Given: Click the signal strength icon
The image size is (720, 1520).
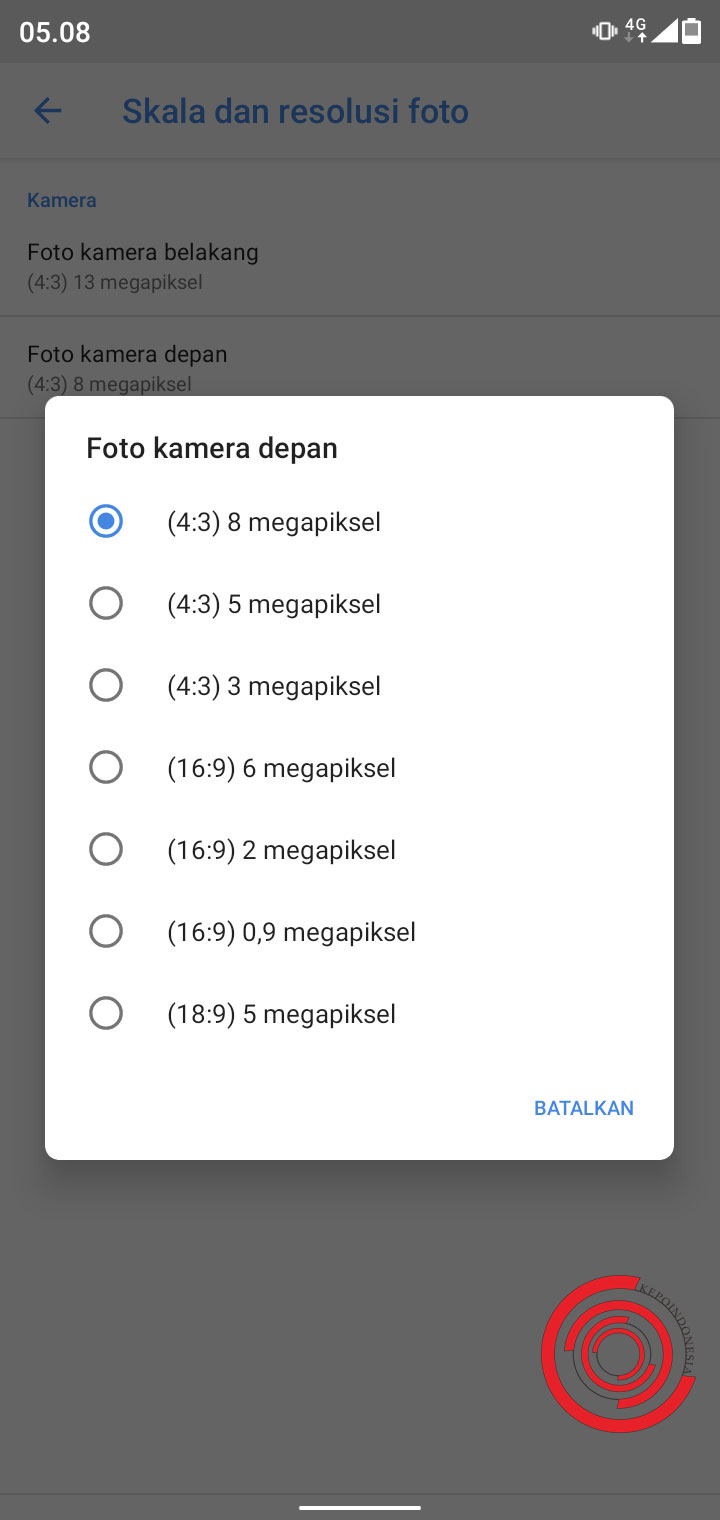Looking at the screenshot, I should (x=664, y=32).
